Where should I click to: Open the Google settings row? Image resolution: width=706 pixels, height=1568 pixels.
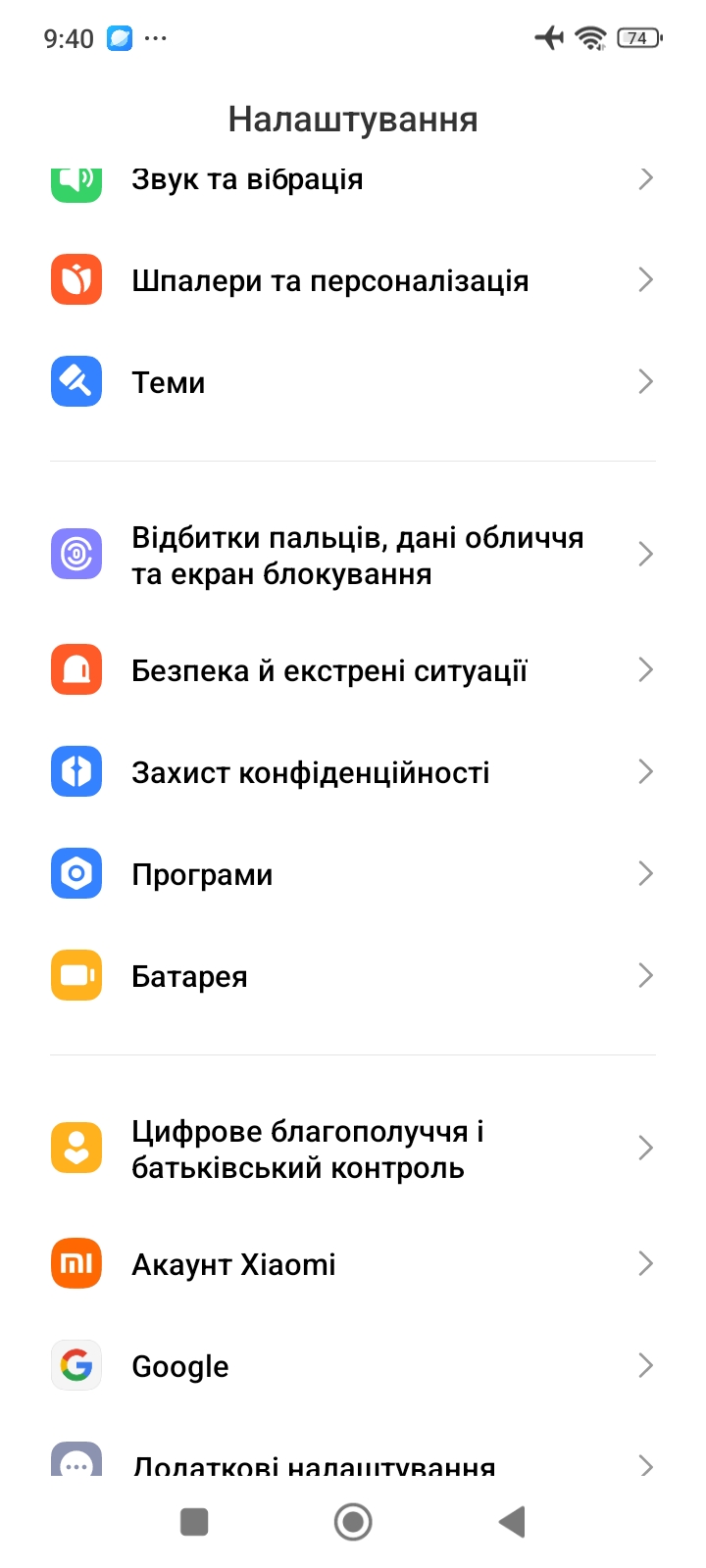353,1366
